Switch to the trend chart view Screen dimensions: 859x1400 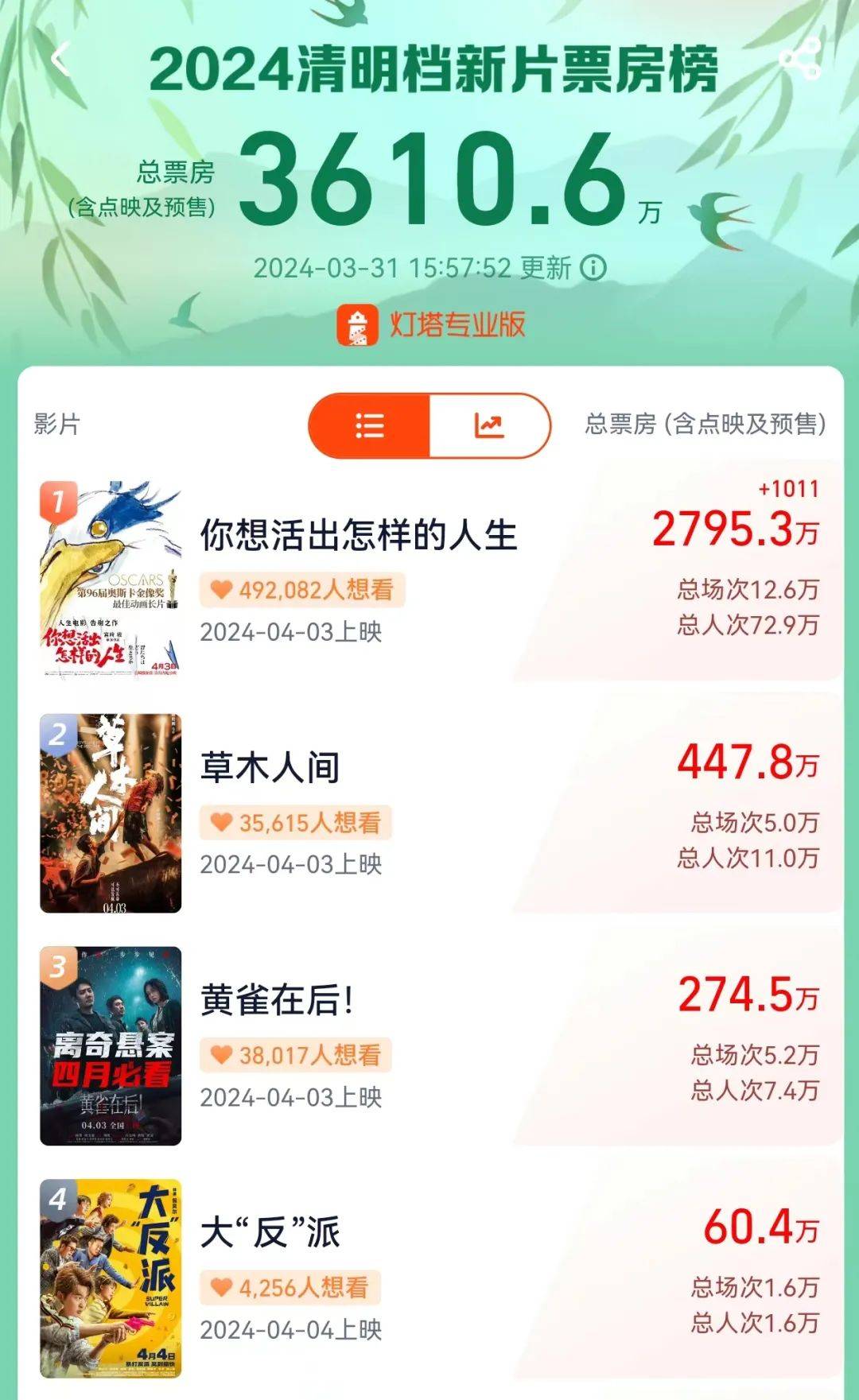[489, 425]
